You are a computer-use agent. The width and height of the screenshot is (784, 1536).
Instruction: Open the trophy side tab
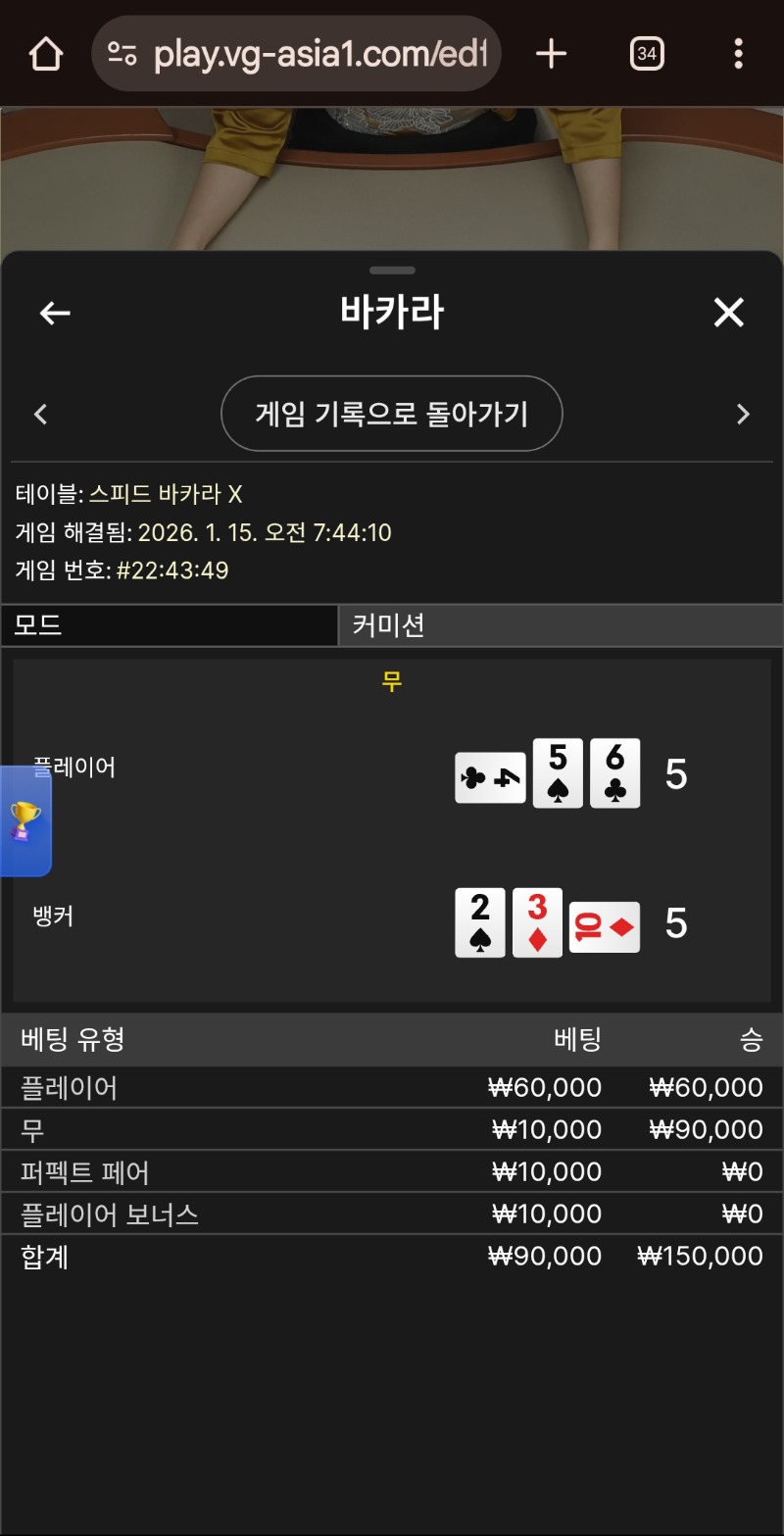click(24, 821)
